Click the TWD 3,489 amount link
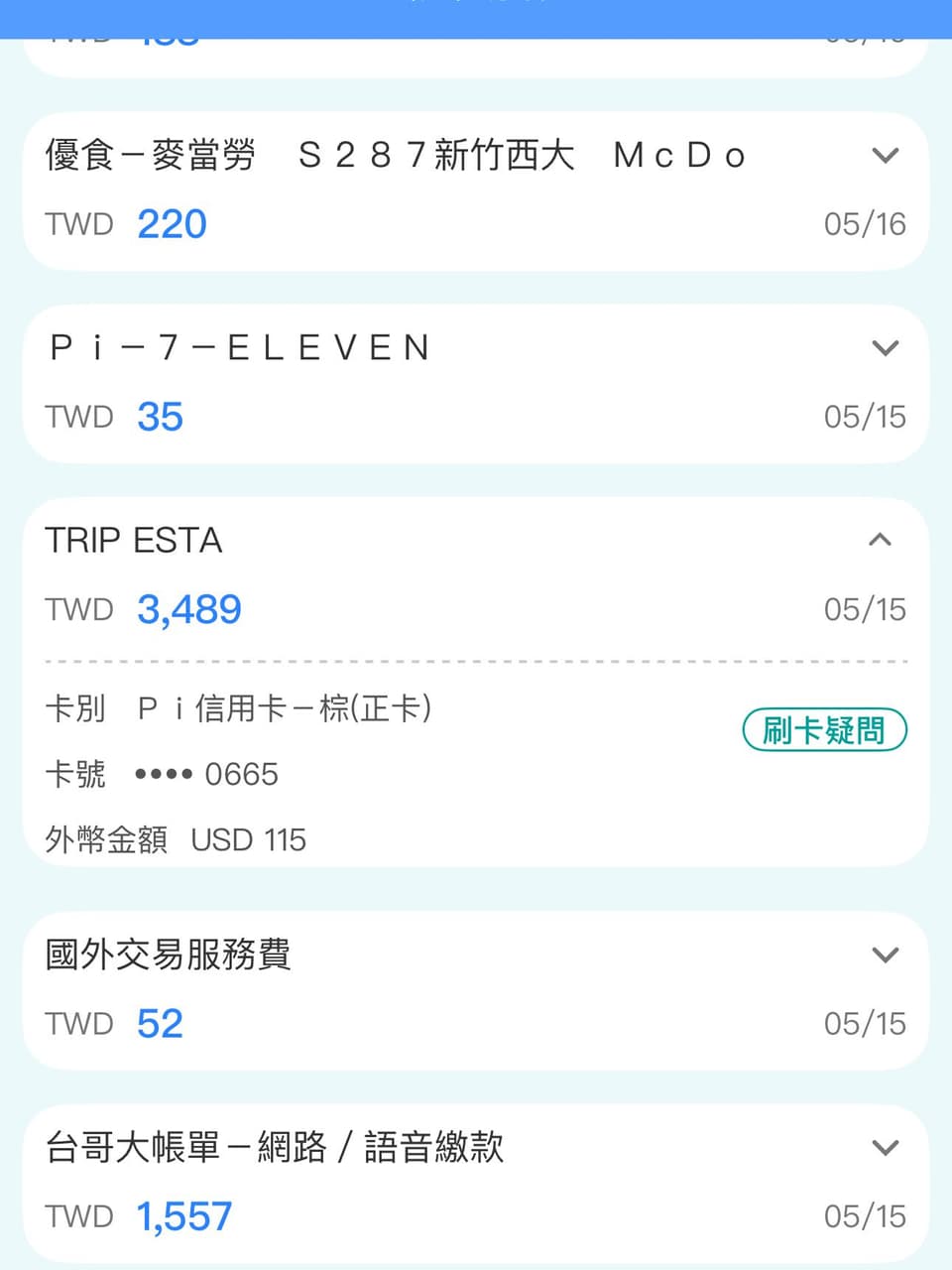This screenshot has width=952, height=1270. [x=189, y=609]
